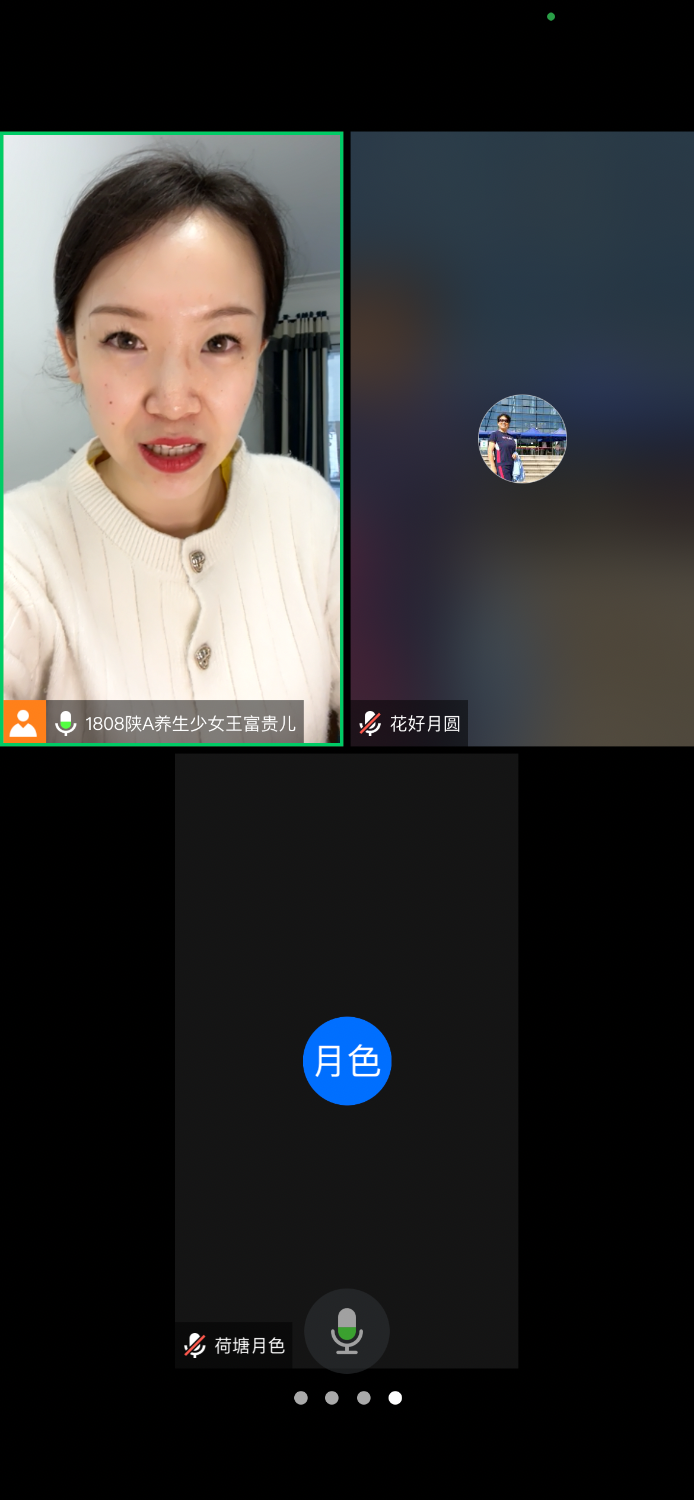694x1500 pixels.
Task: Select 花好月圆's participant tile
Action: [522, 438]
